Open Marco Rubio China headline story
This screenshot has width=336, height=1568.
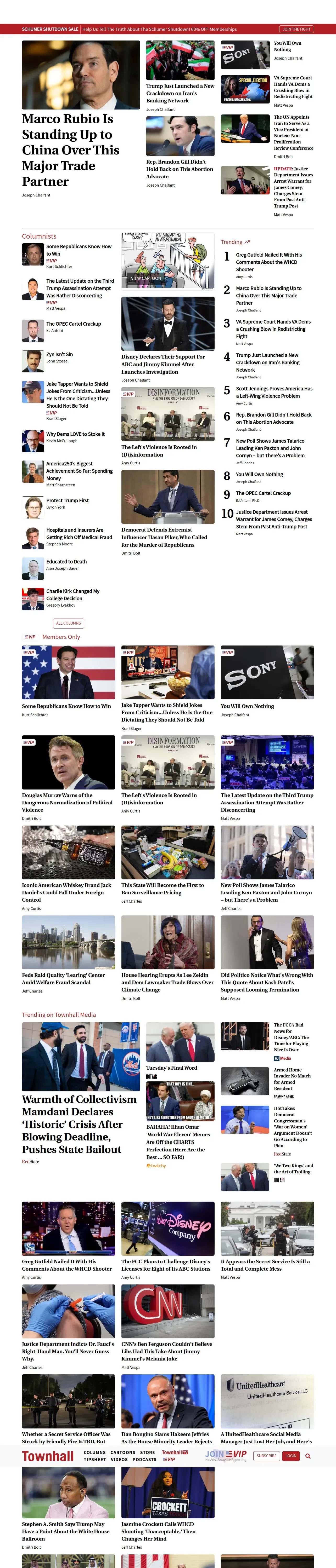(70, 150)
